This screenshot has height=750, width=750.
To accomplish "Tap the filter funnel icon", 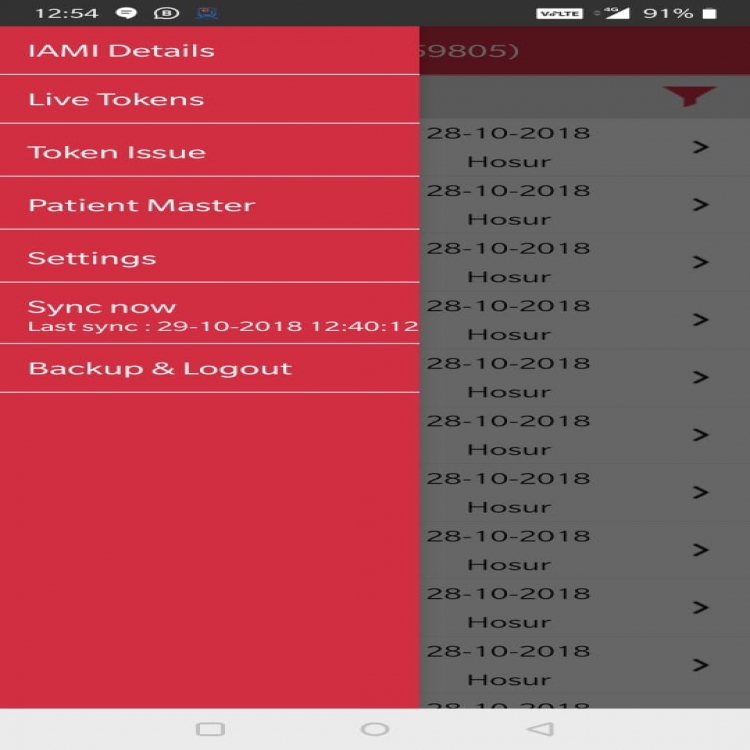I will click(689, 96).
